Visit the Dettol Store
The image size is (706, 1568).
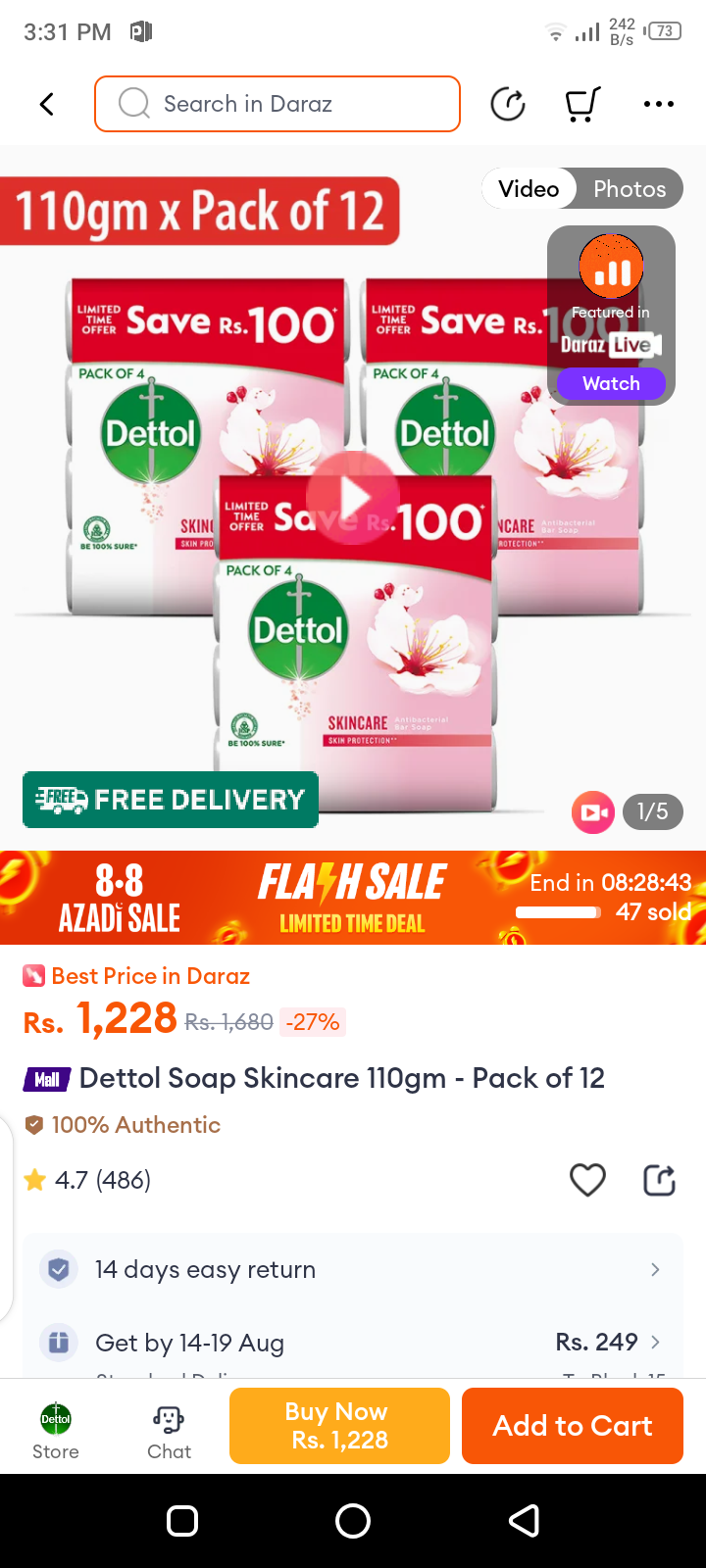(56, 1429)
